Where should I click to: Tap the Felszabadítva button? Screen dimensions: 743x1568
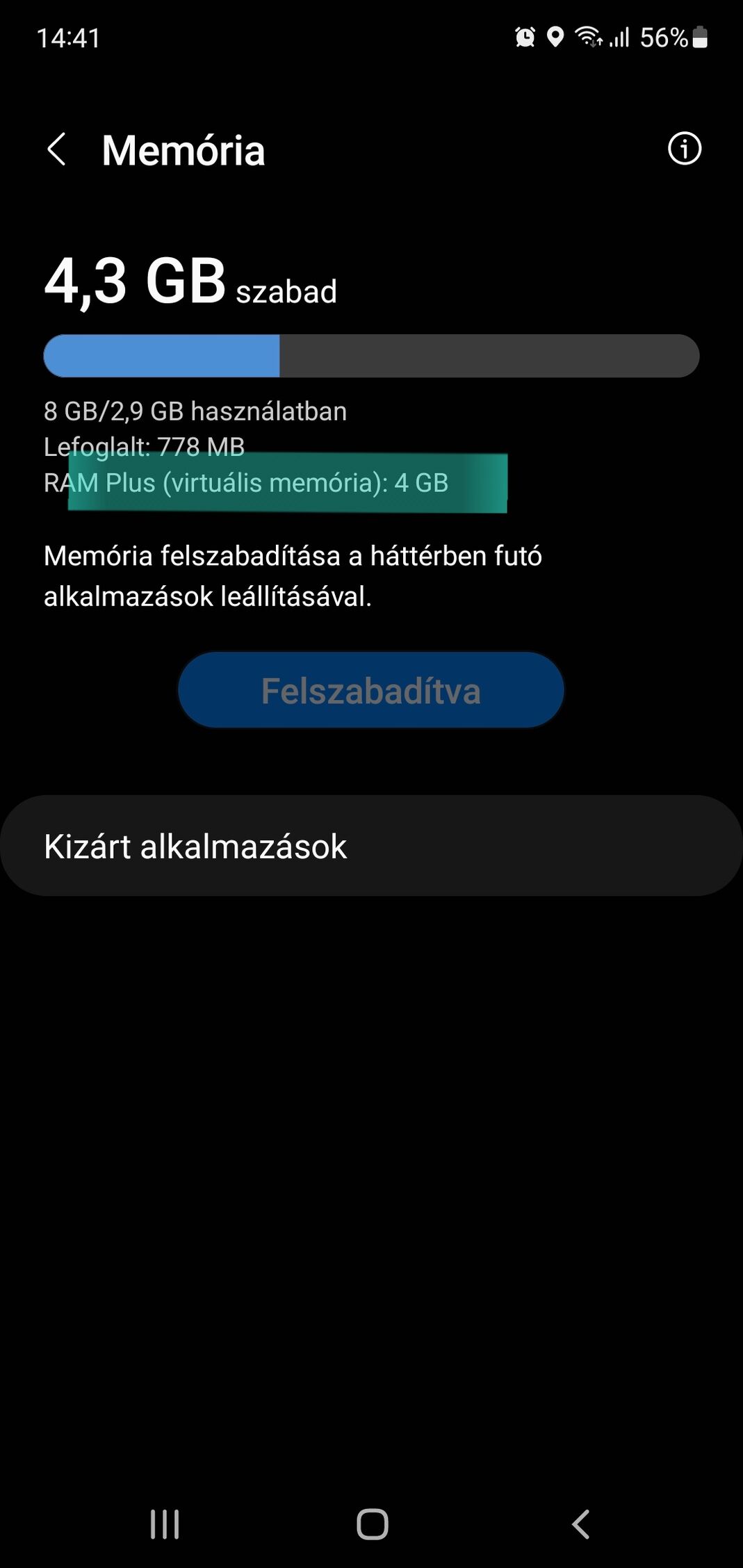tap(370, 690)
